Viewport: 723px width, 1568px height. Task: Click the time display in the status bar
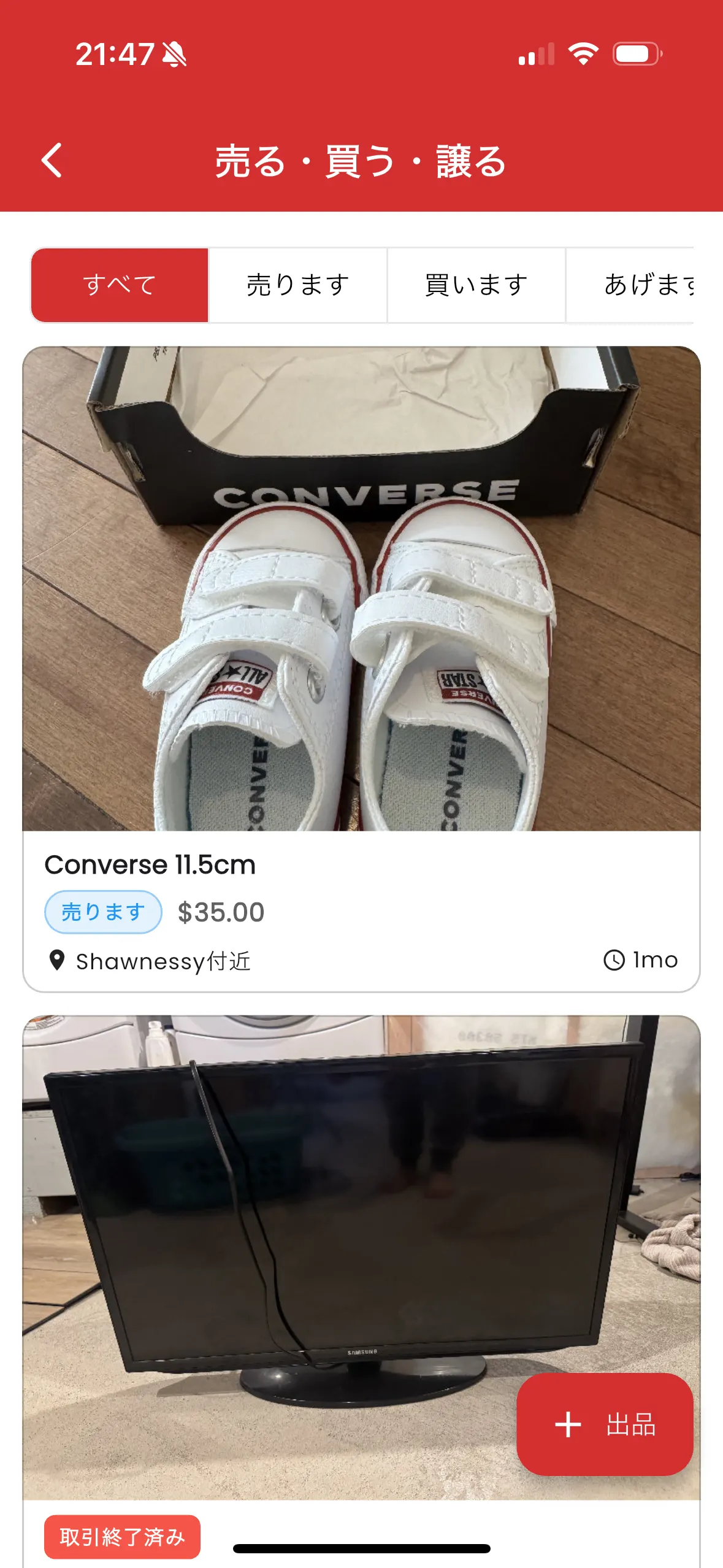[114, 54]
